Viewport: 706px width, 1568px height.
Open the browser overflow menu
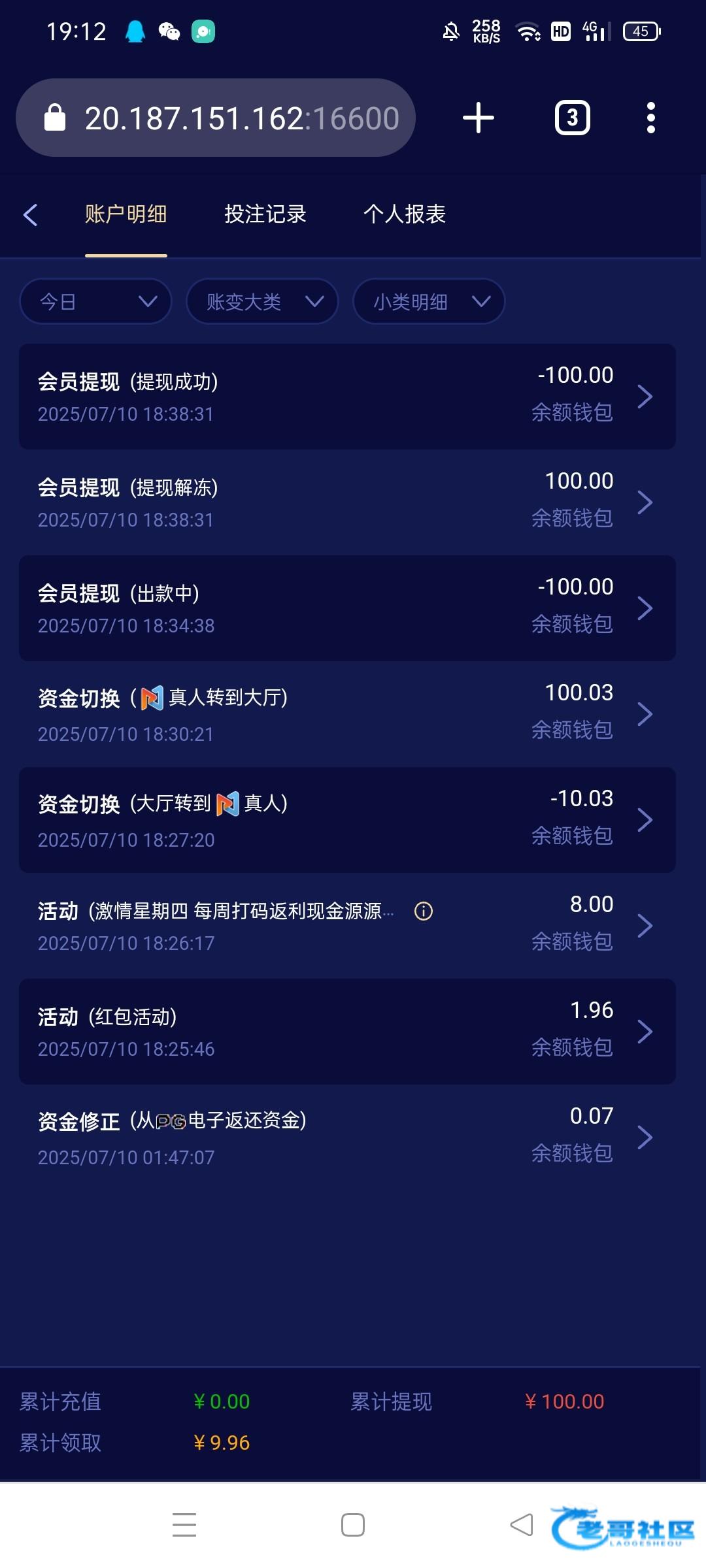pos(650,118)
